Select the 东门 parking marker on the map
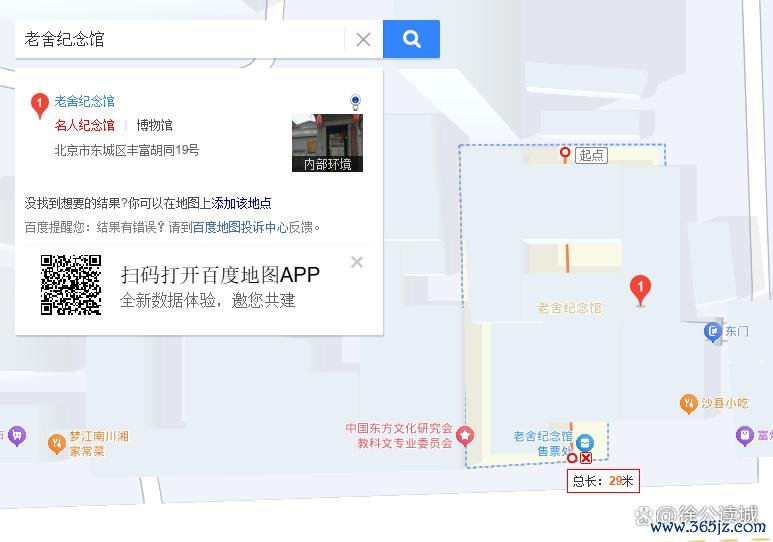The height and width of the screenshot is (542, 773). (713, 331)
